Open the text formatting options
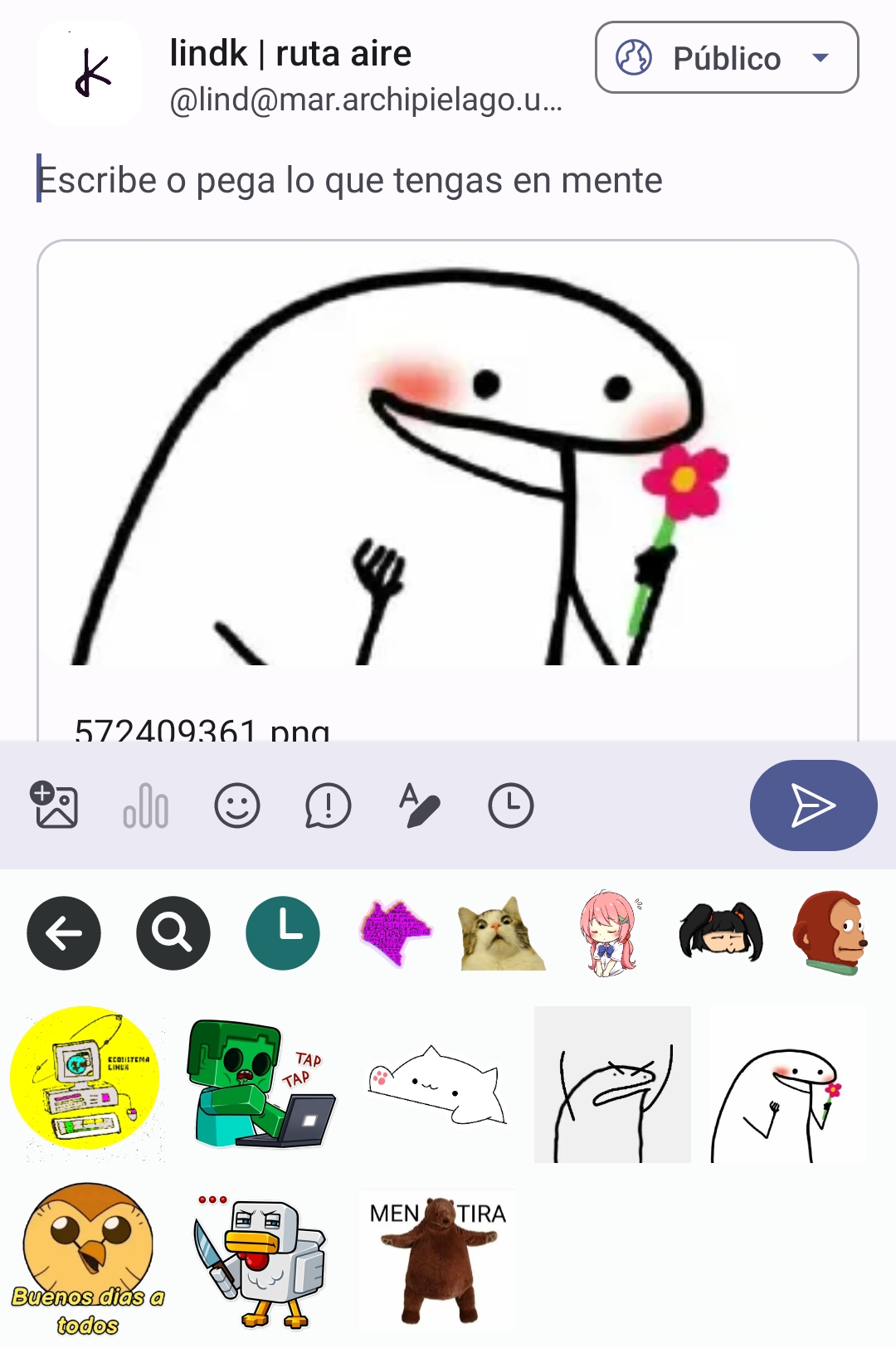This screenshot has width=896, height=1348. (419, 805)
